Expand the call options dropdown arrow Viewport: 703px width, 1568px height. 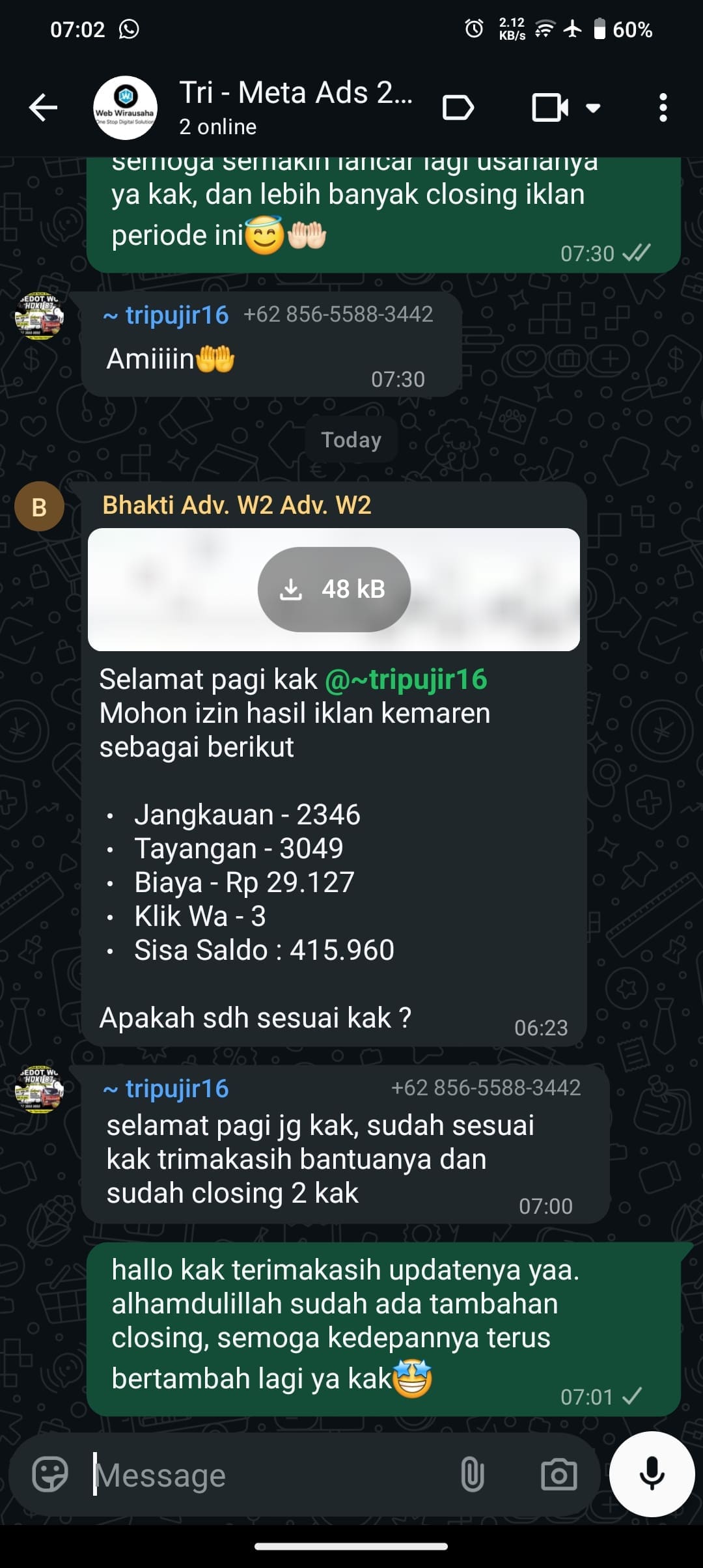point(593,107)
